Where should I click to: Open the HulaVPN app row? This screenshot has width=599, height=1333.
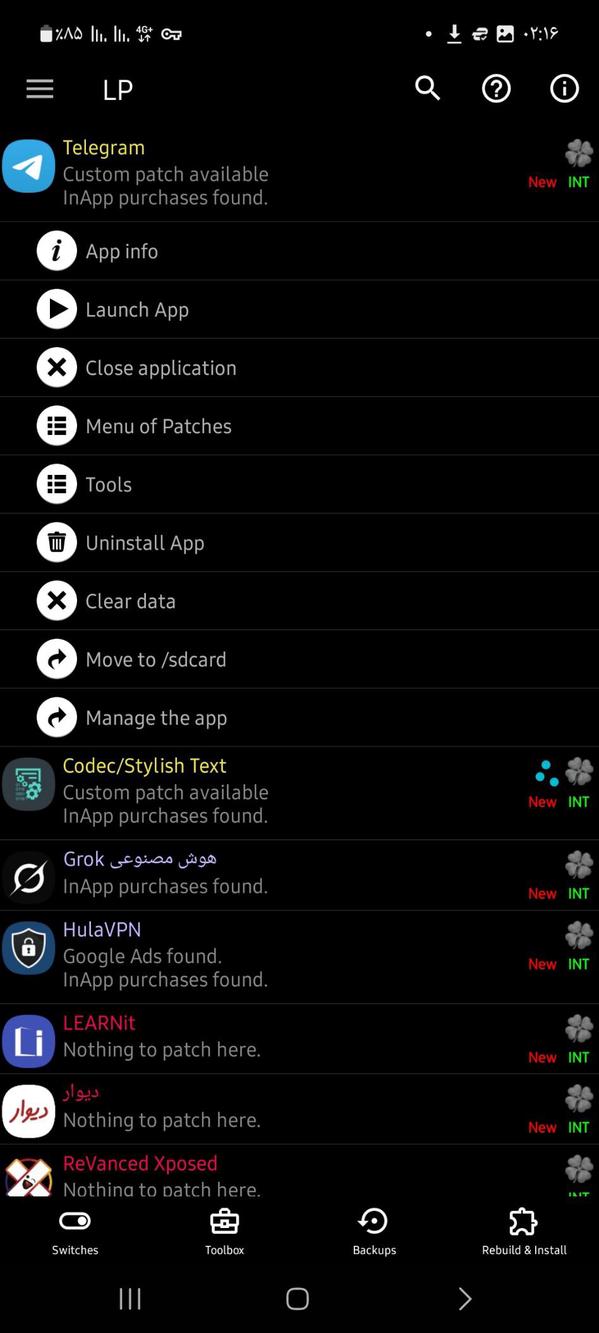click(299, 955)
